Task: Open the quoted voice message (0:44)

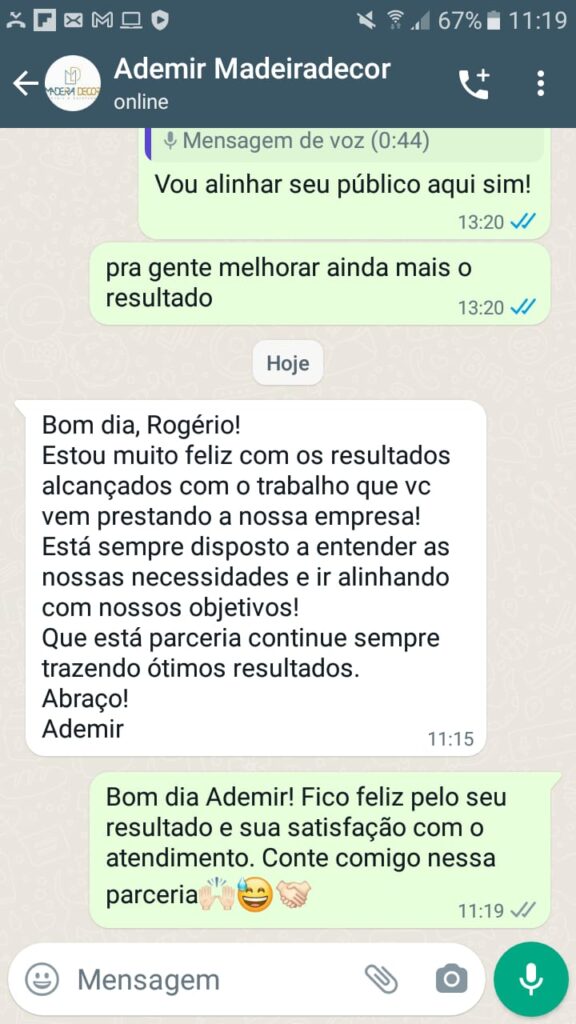Action: 344,144
